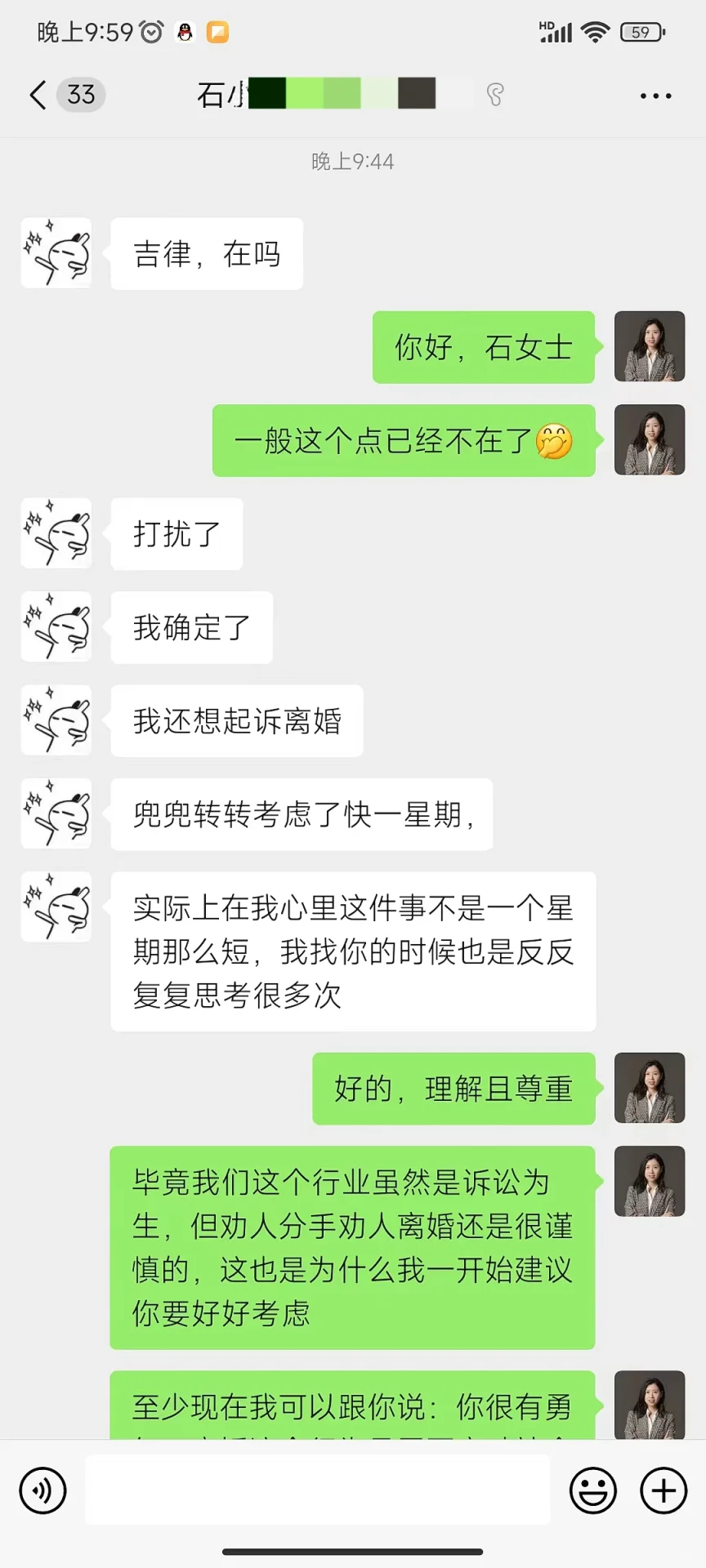
Task: Open the three-dot chat options menu
Action: pos(655,96)
